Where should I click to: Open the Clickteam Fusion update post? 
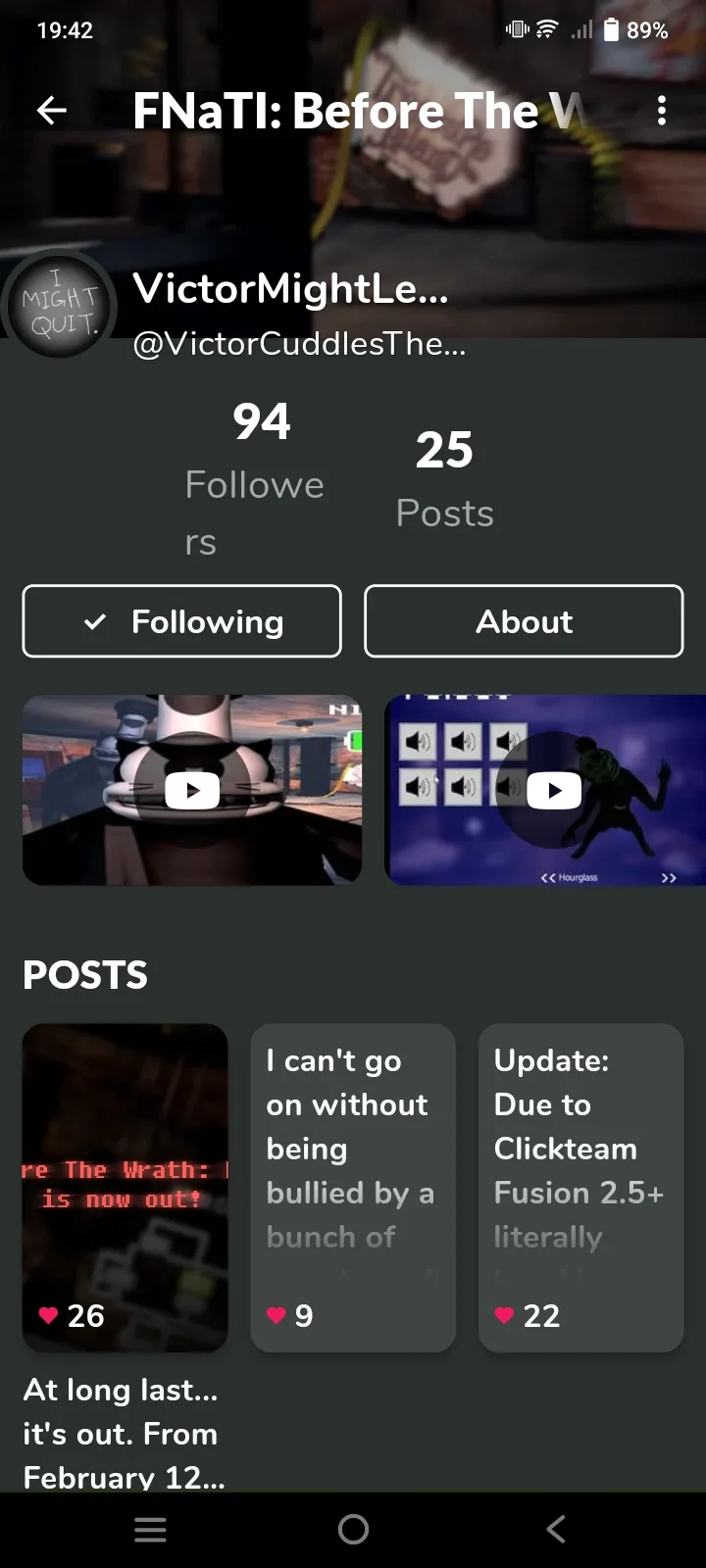(580, 1188)
